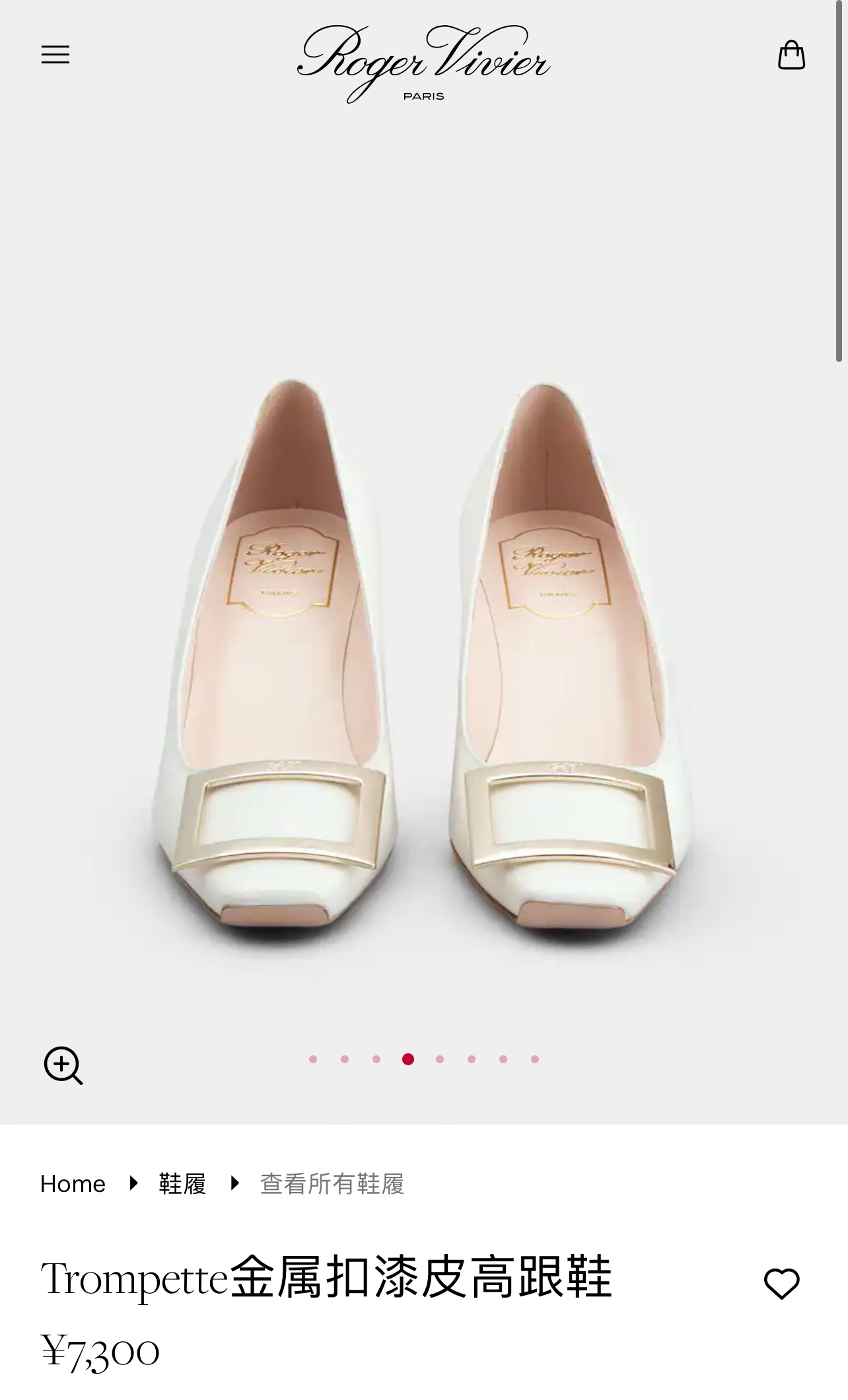Jump to the last image dot
Image resolution: width=848 pixels, height=1400 pixels.
coord(535,1059)
